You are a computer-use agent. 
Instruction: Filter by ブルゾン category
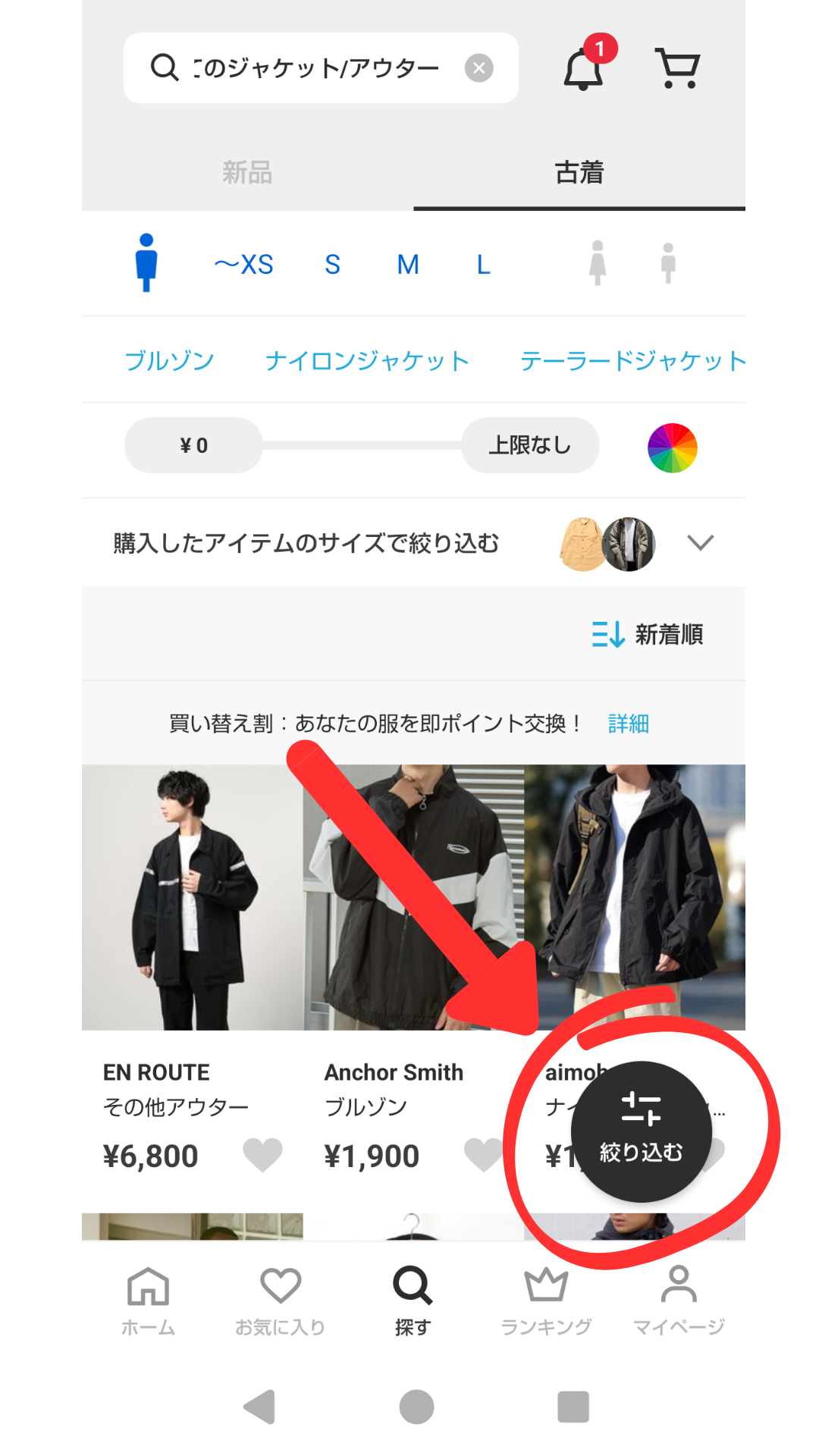(x=169, y=361)
